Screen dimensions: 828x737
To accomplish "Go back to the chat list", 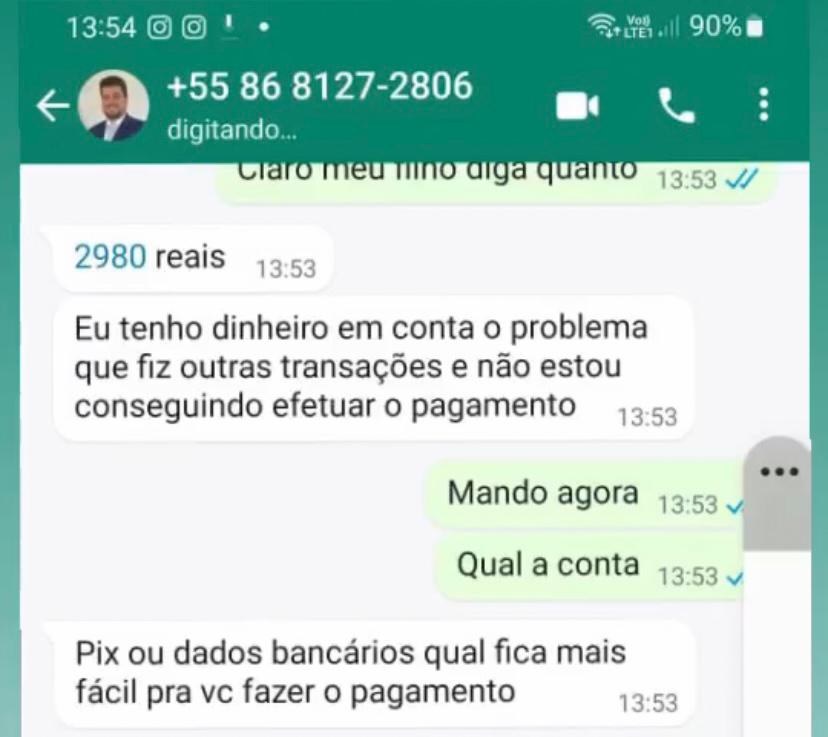I will coord(51,106).
